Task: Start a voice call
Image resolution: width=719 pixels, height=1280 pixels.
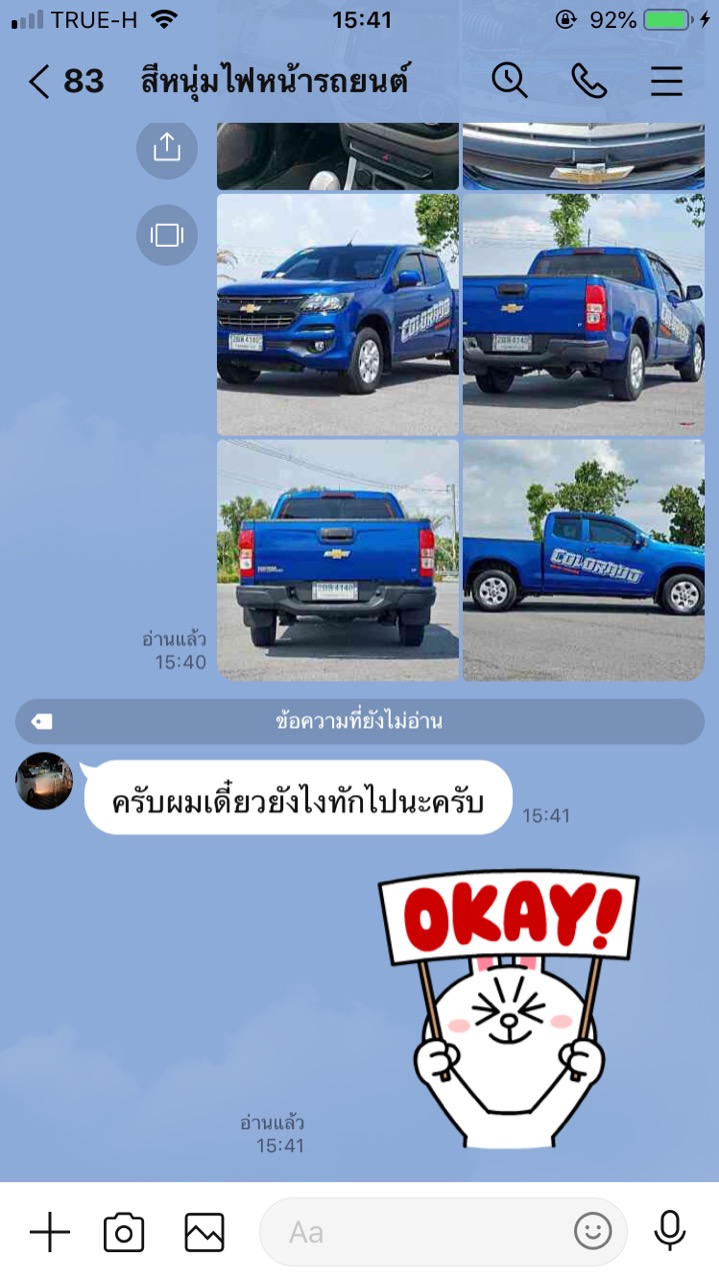Action: 588,81
